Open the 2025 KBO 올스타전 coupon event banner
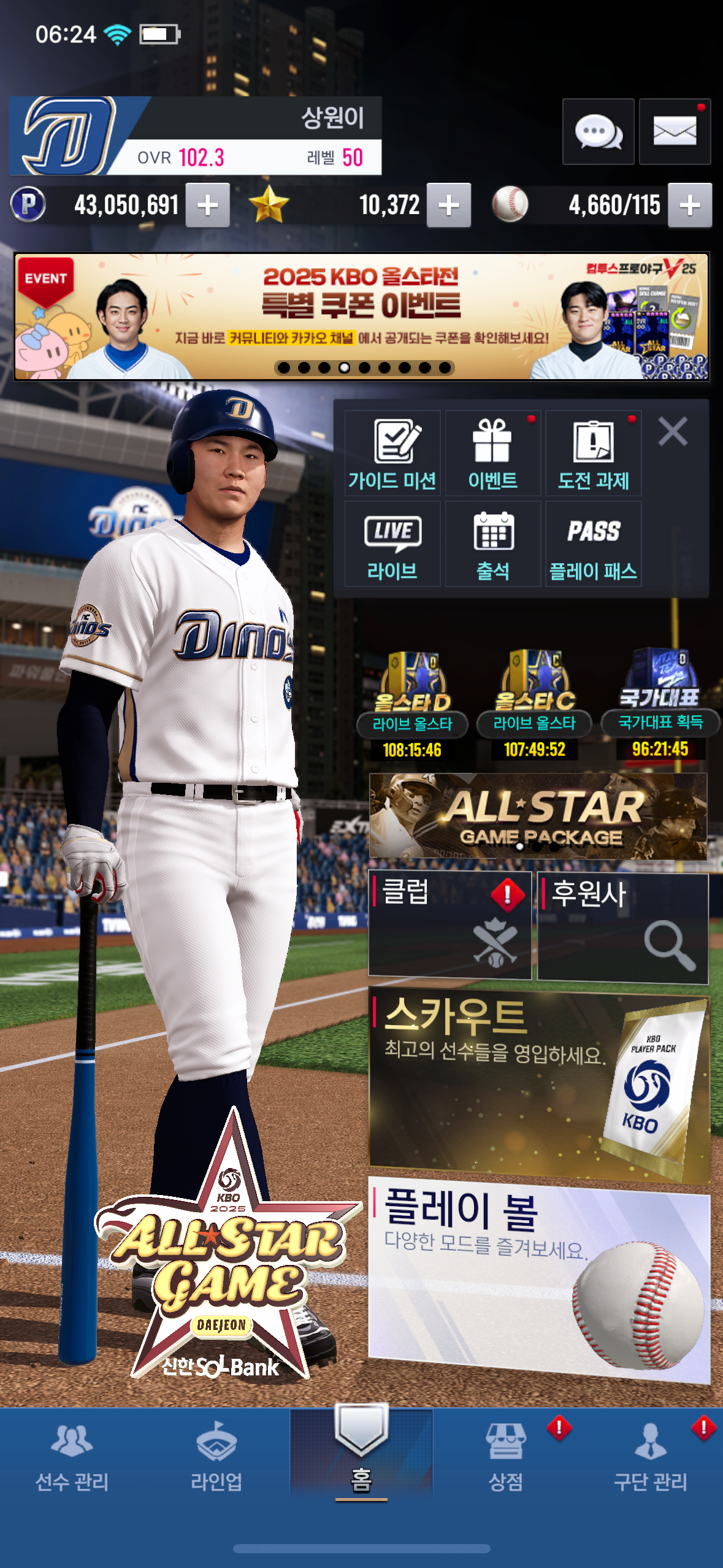 point(362,317)
